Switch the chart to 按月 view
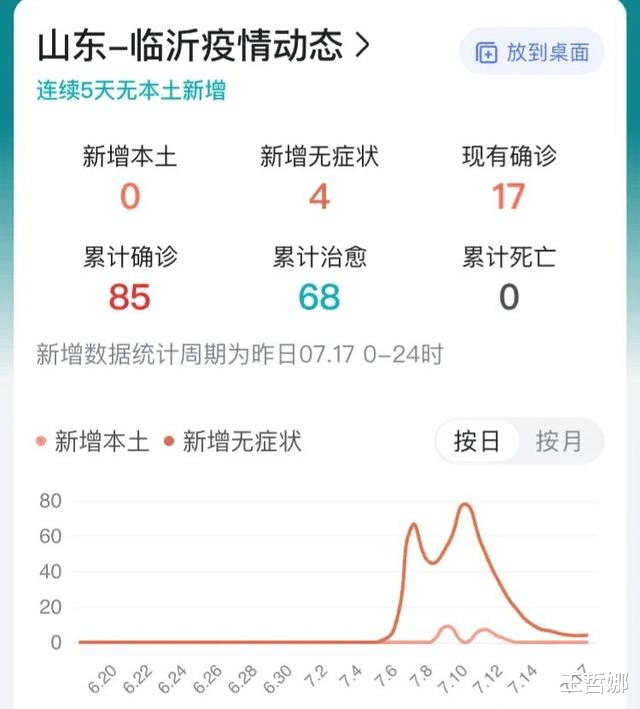Image resolution: width=640 pixels, height=709 pixels. tap(559, 441)
